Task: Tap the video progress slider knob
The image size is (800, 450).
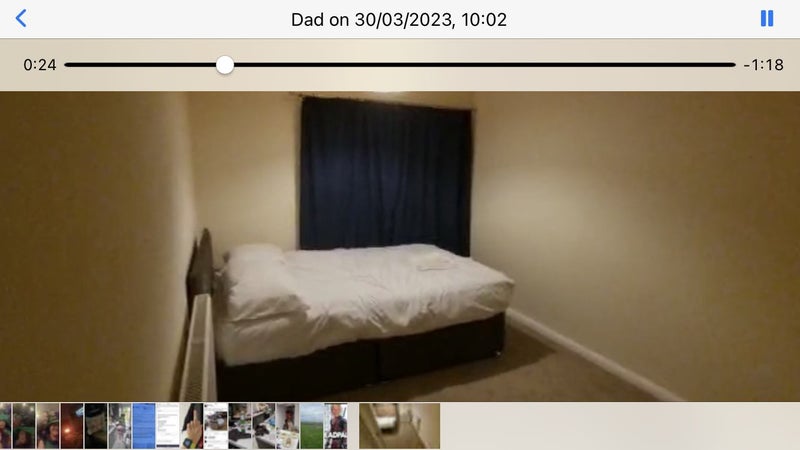Action: tap(225, 65)
